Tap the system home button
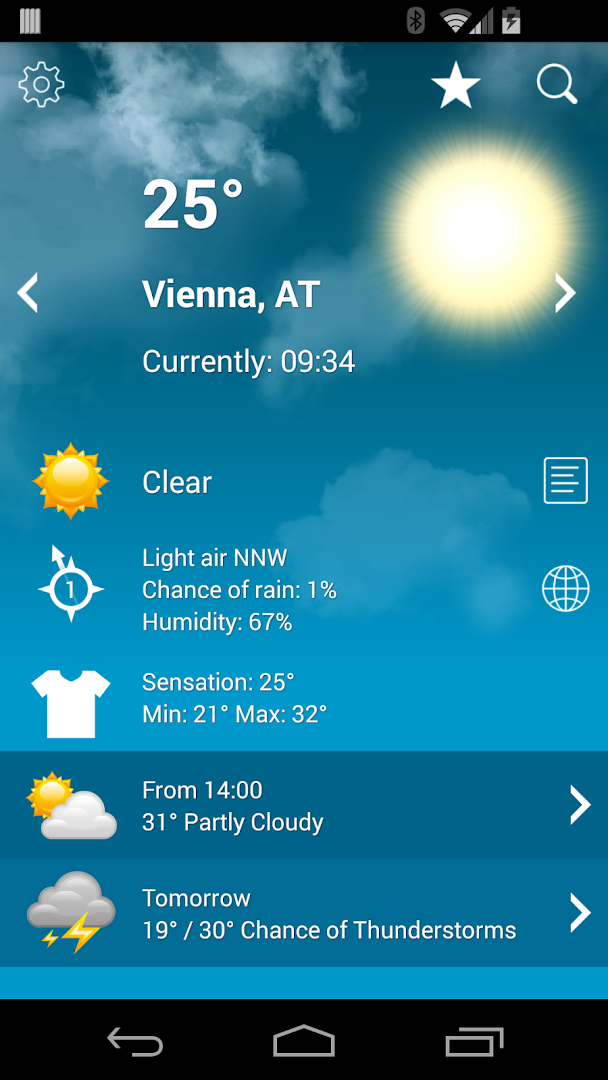This screenshot has height=1080, width=608. coord(304,1042)
